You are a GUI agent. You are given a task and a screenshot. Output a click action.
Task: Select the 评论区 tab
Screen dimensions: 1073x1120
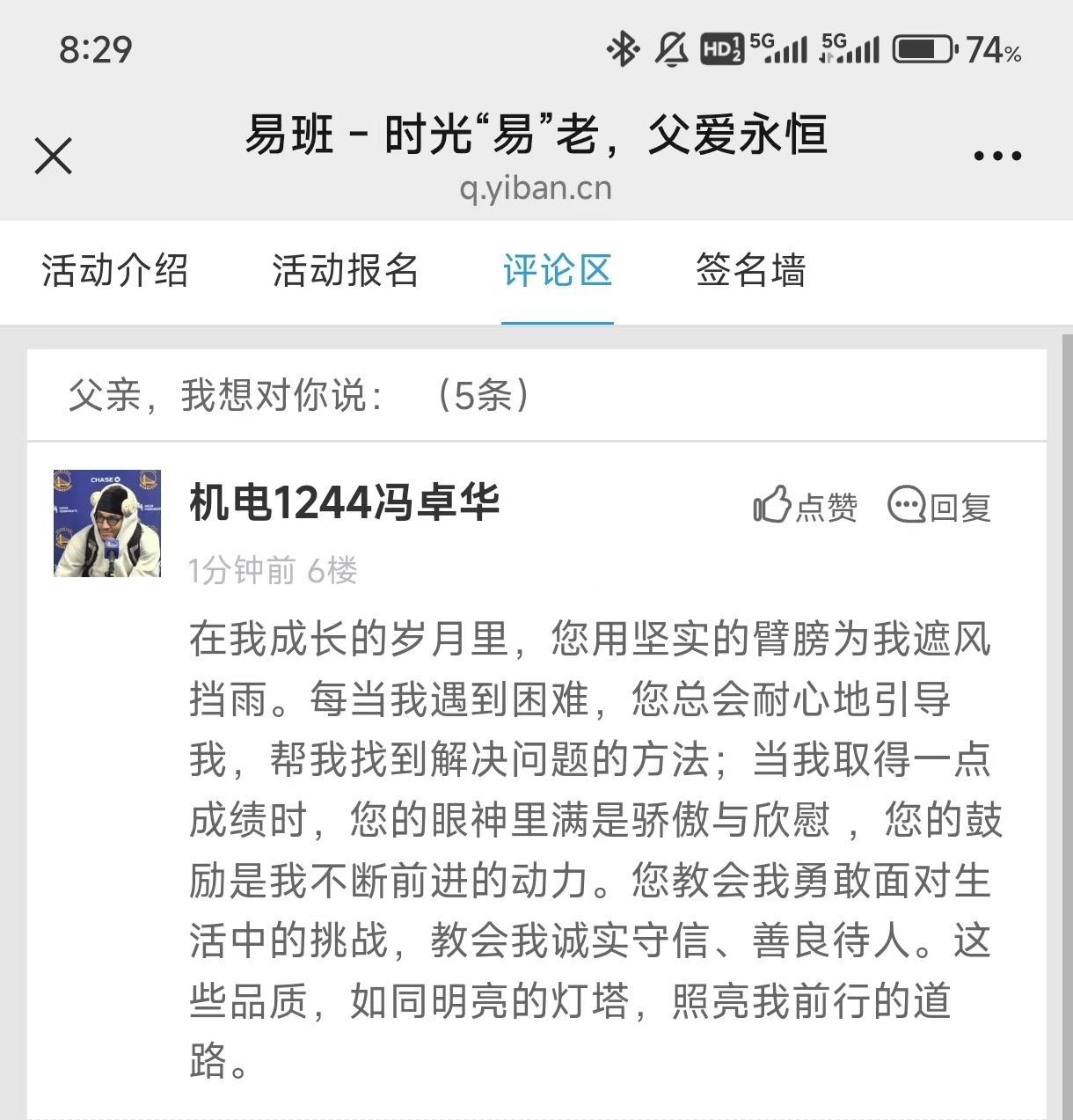pyautogui.click(x=558, y=270)
